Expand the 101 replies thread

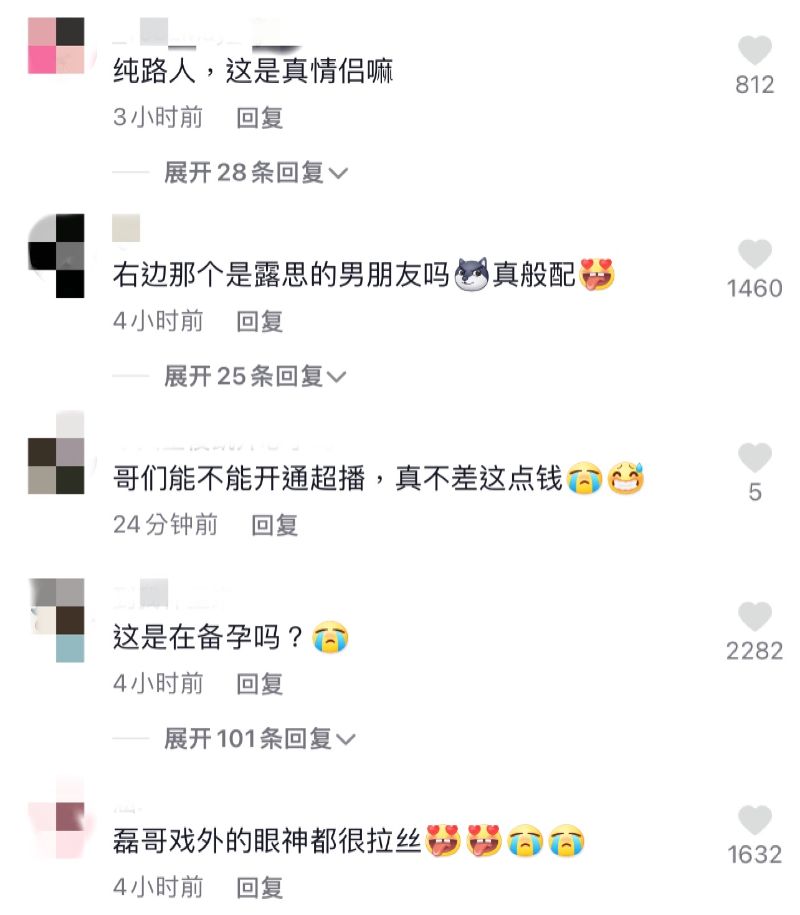click(259, 739)
